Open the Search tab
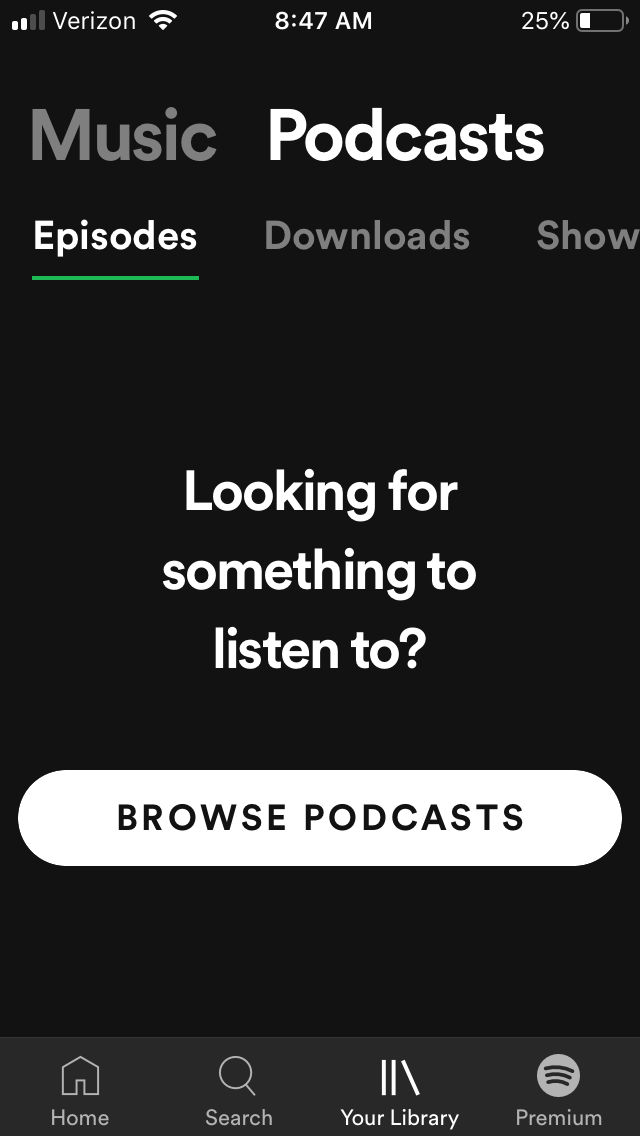Image resolution: width=640 pixels, height=1136 pixels. pos(238,1090)
